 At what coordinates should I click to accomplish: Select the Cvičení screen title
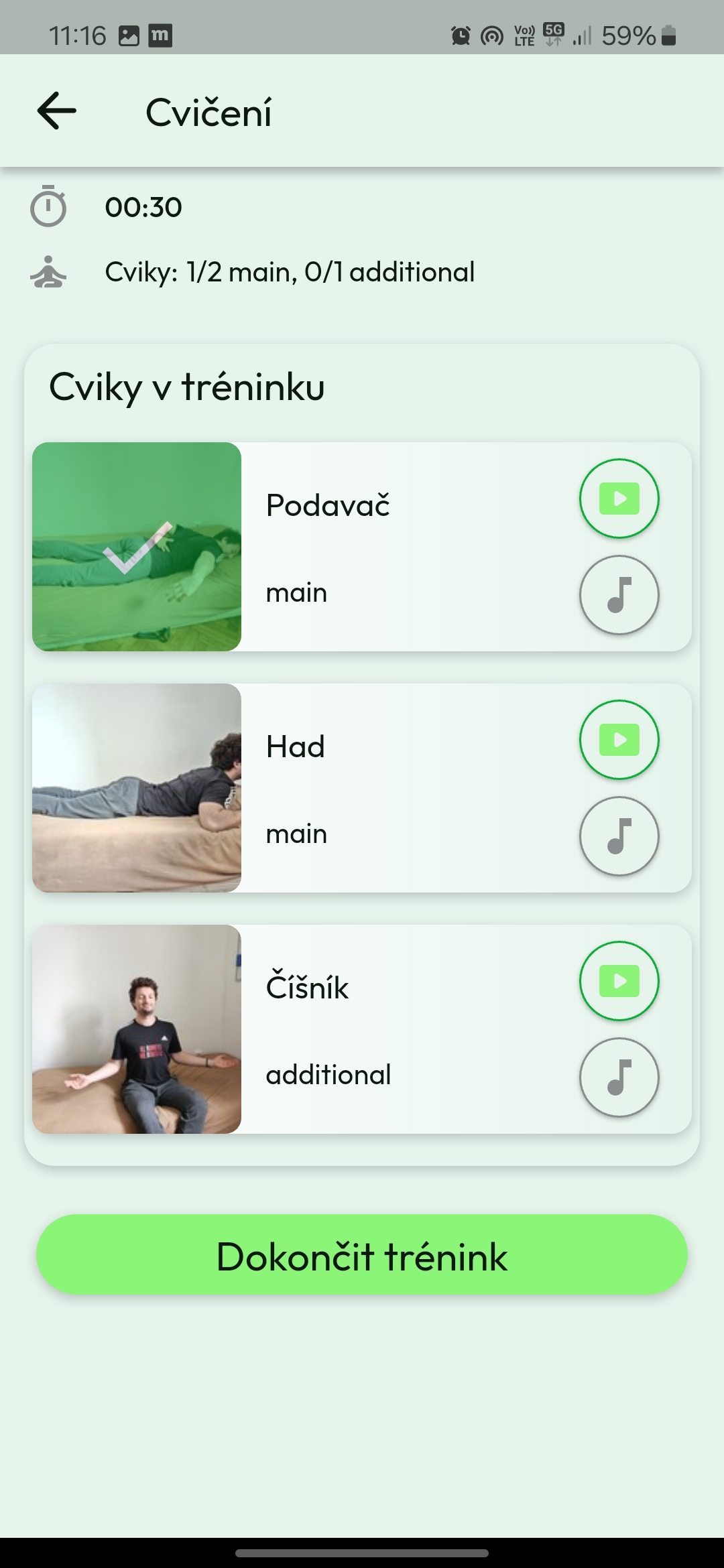pos(208,111)
